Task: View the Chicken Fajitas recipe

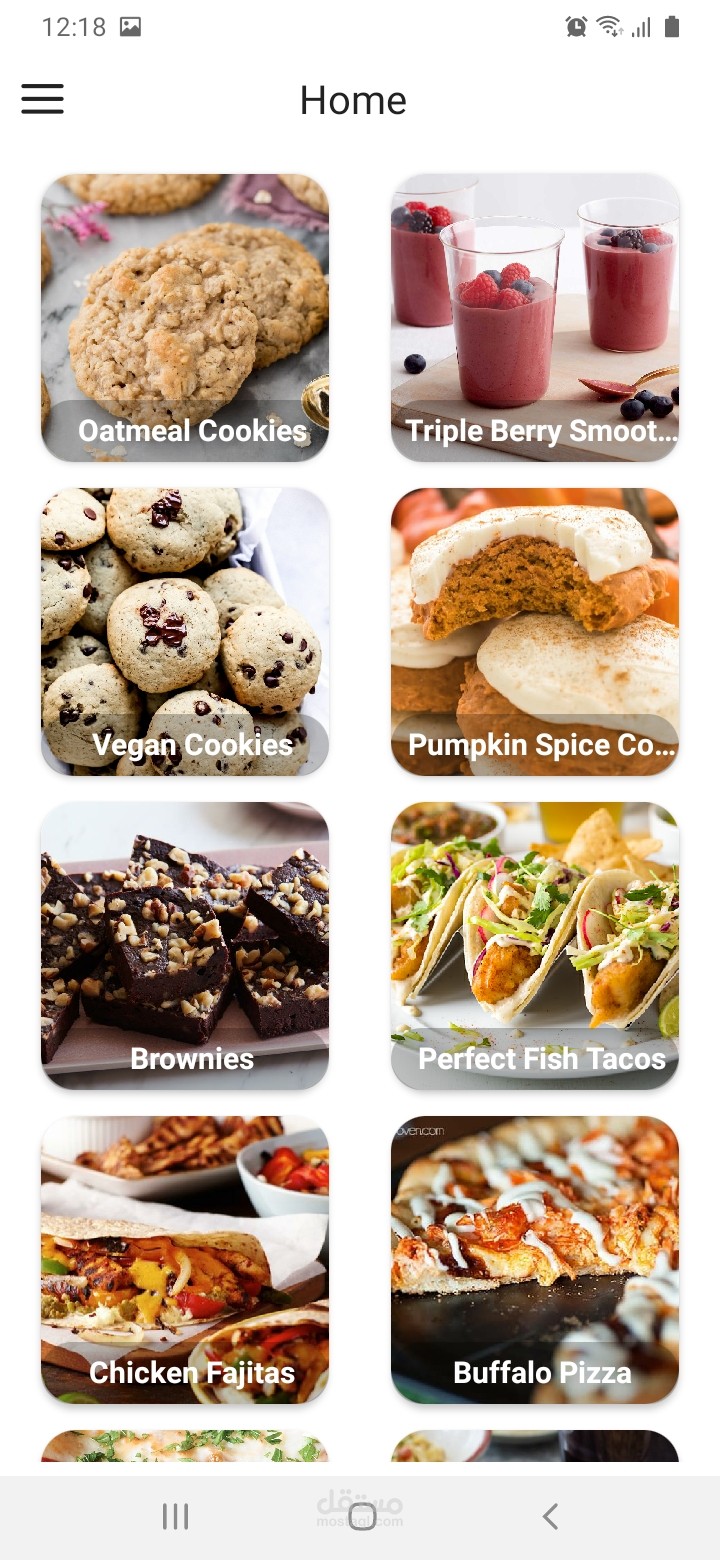Action: [184, 1260]
